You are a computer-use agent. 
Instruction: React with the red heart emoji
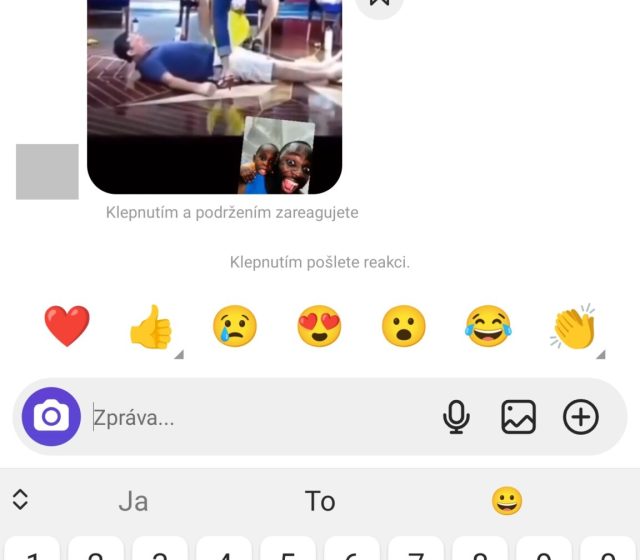(x=67, y=325)
